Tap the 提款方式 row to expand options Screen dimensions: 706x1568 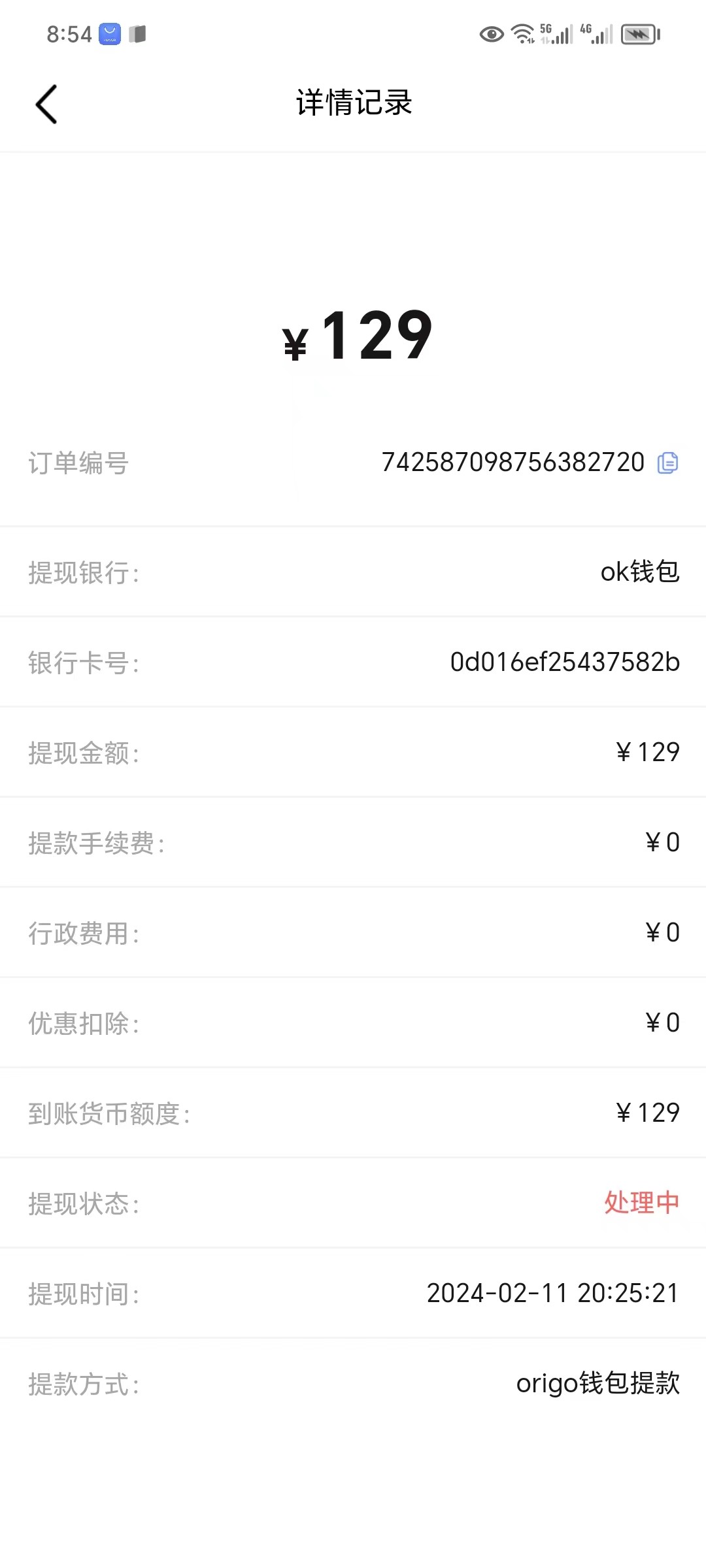pyautogui.click(x=353, y=1383)
